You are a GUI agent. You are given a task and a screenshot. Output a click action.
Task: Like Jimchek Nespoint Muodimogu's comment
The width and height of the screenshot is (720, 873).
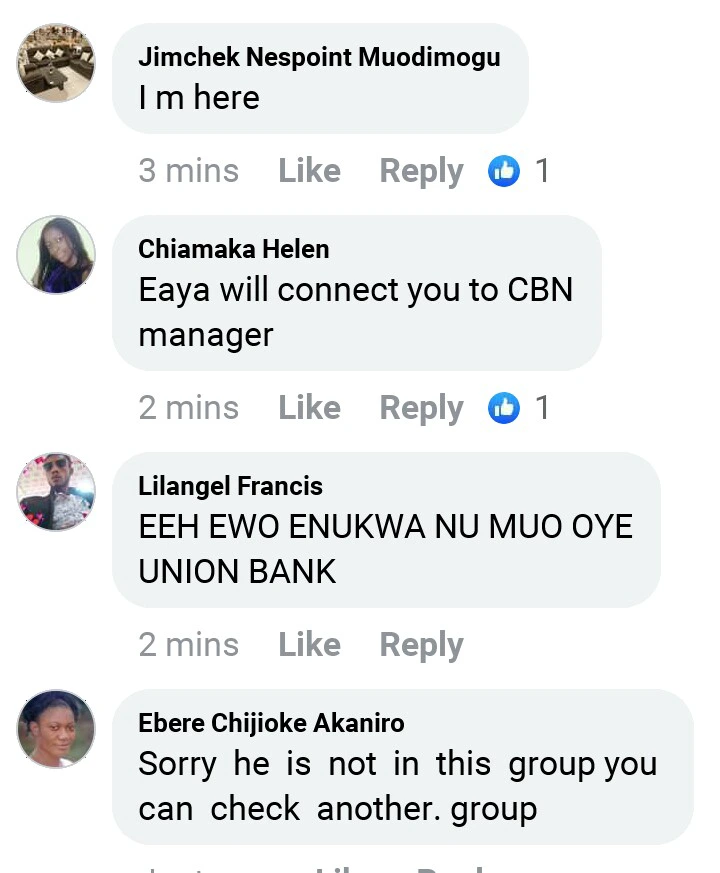point(309,171)
